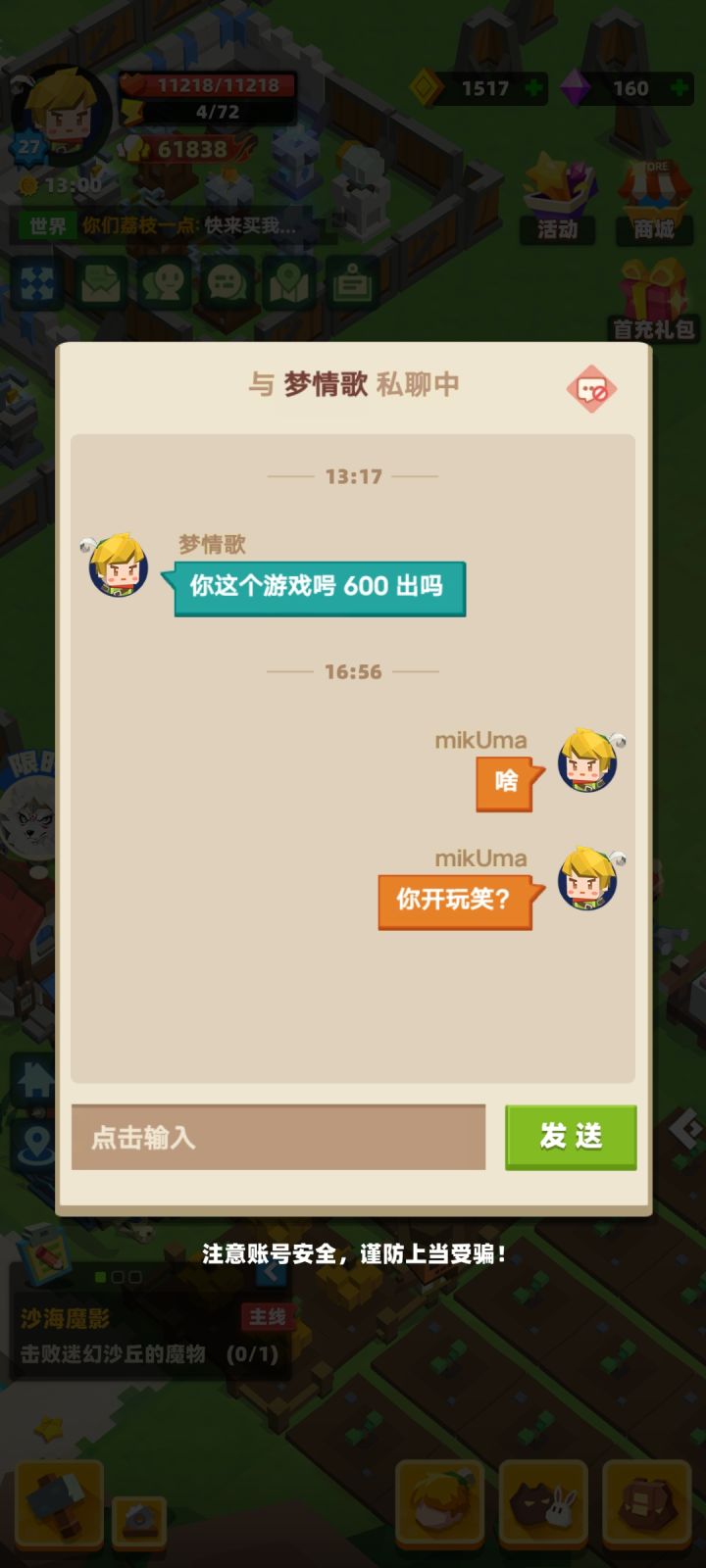
Task: Tap the 点击输入 chat input field
Action: [277, 1137]
